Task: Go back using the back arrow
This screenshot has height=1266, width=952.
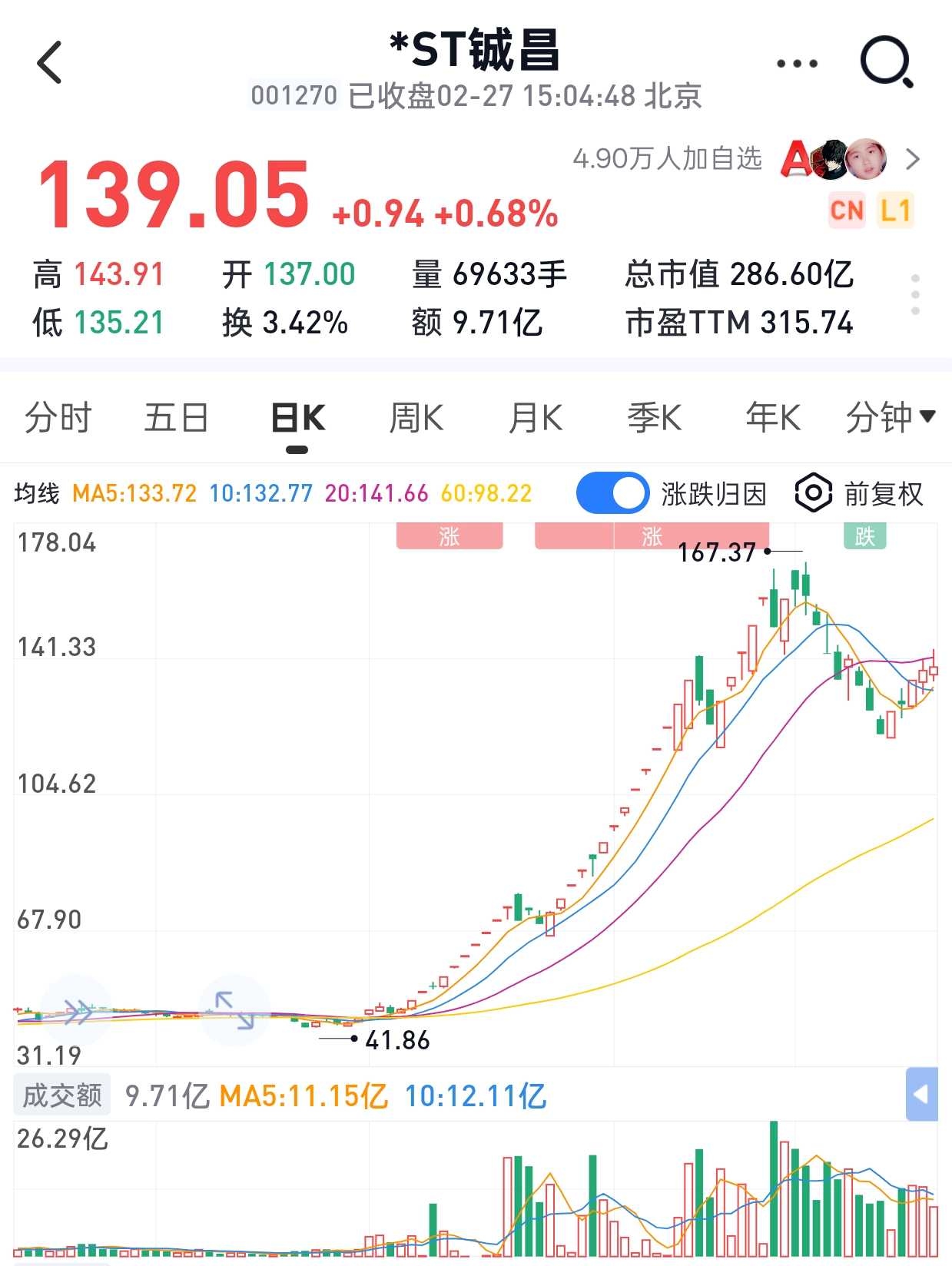Action: 50,62
